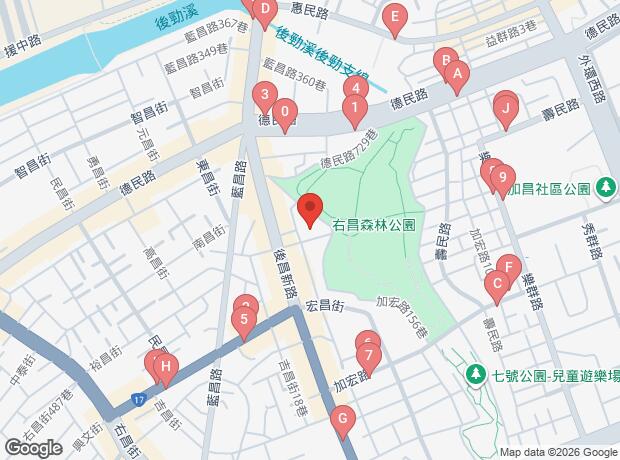Tap map marker C
Image resolution: width=620 pixels, height=460 pixels.
[x=495, y=286]
